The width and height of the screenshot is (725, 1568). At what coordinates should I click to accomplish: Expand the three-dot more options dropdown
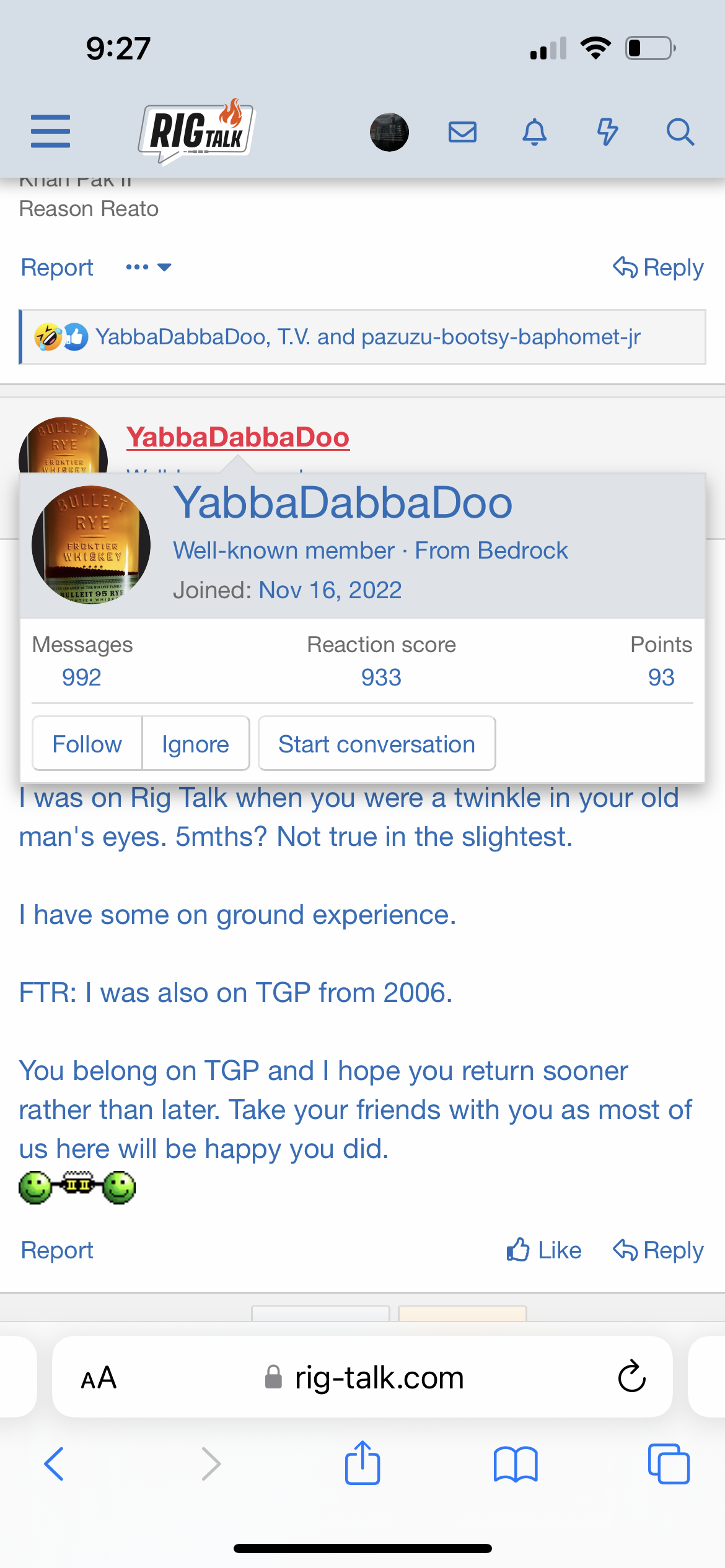click(148, 268)
